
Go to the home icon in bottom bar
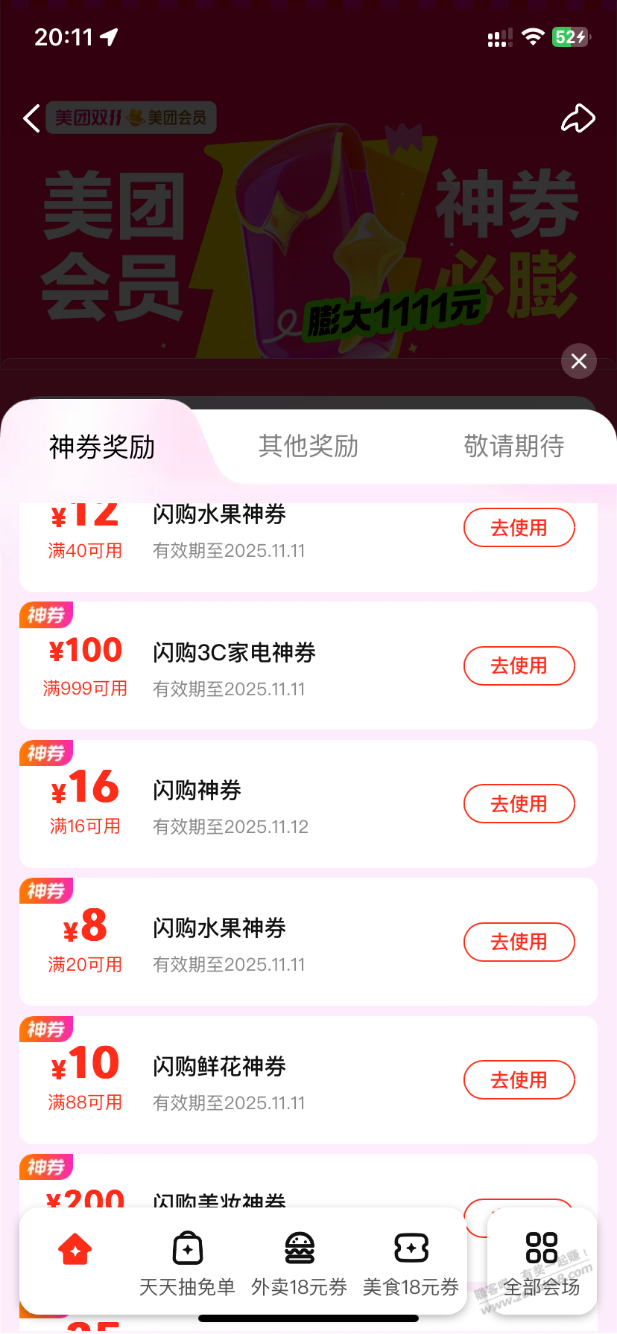click(x=75, y=1250)
